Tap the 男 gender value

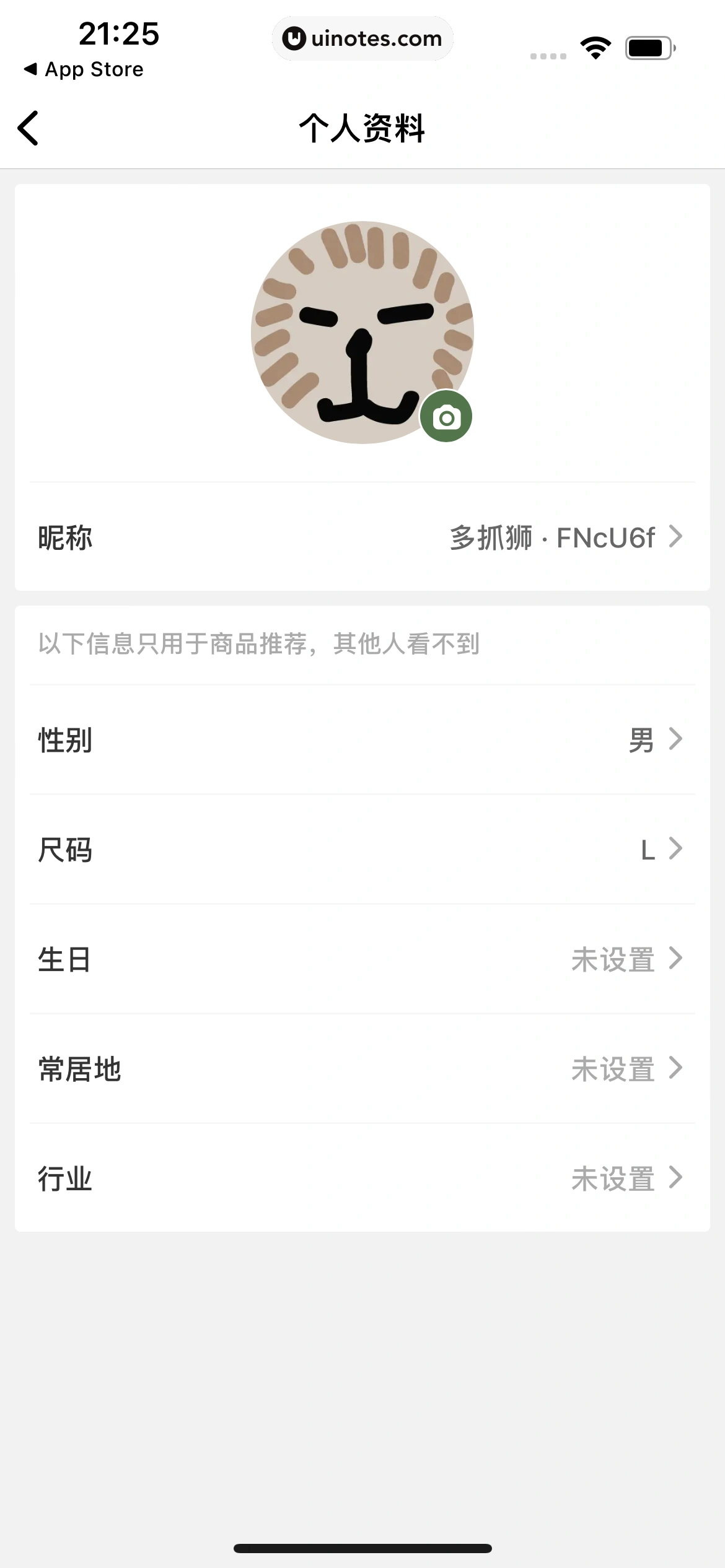tap(642, 740)
